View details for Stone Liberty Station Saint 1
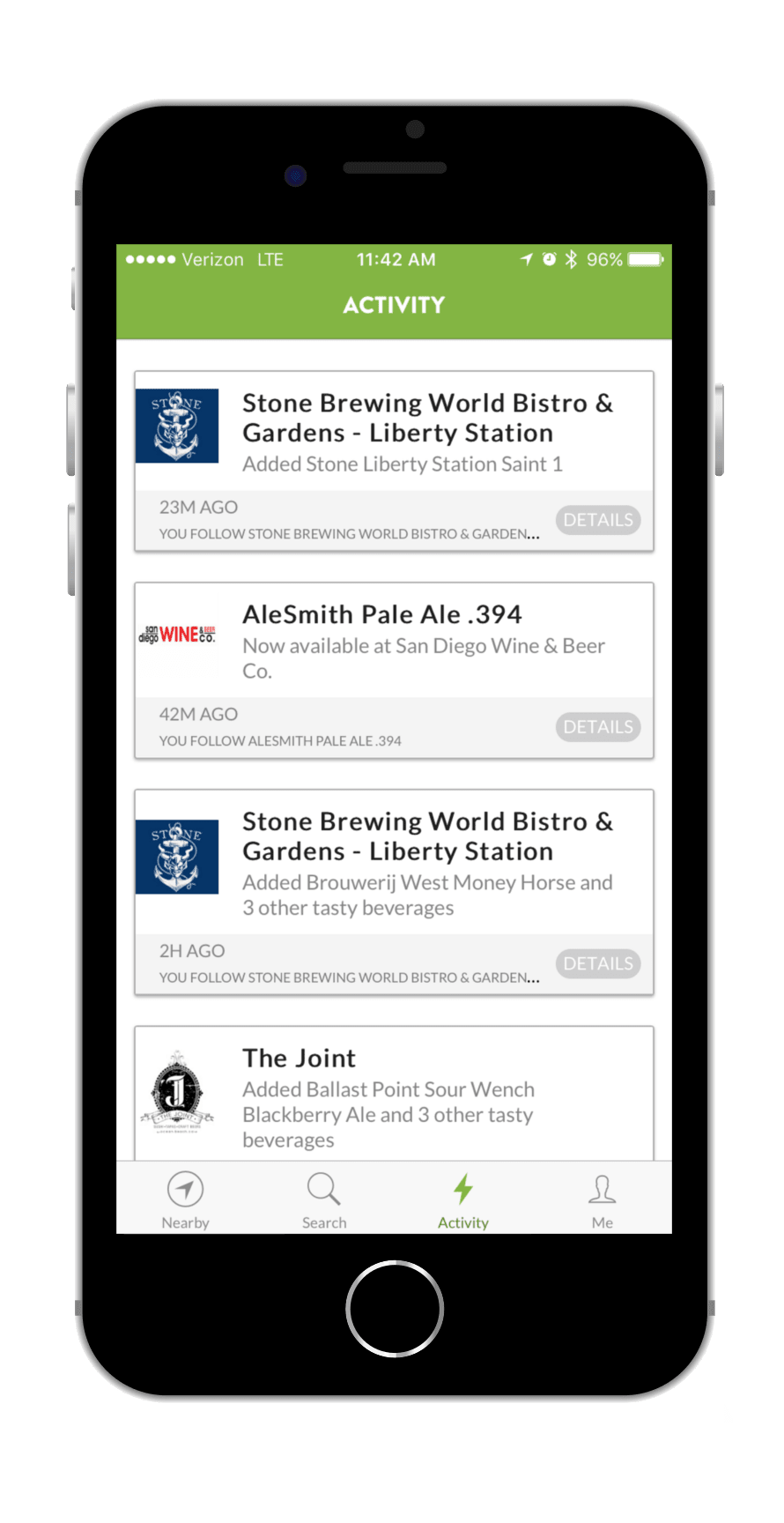The width and height of the screenshot is (784, 1523). (597, 520)
